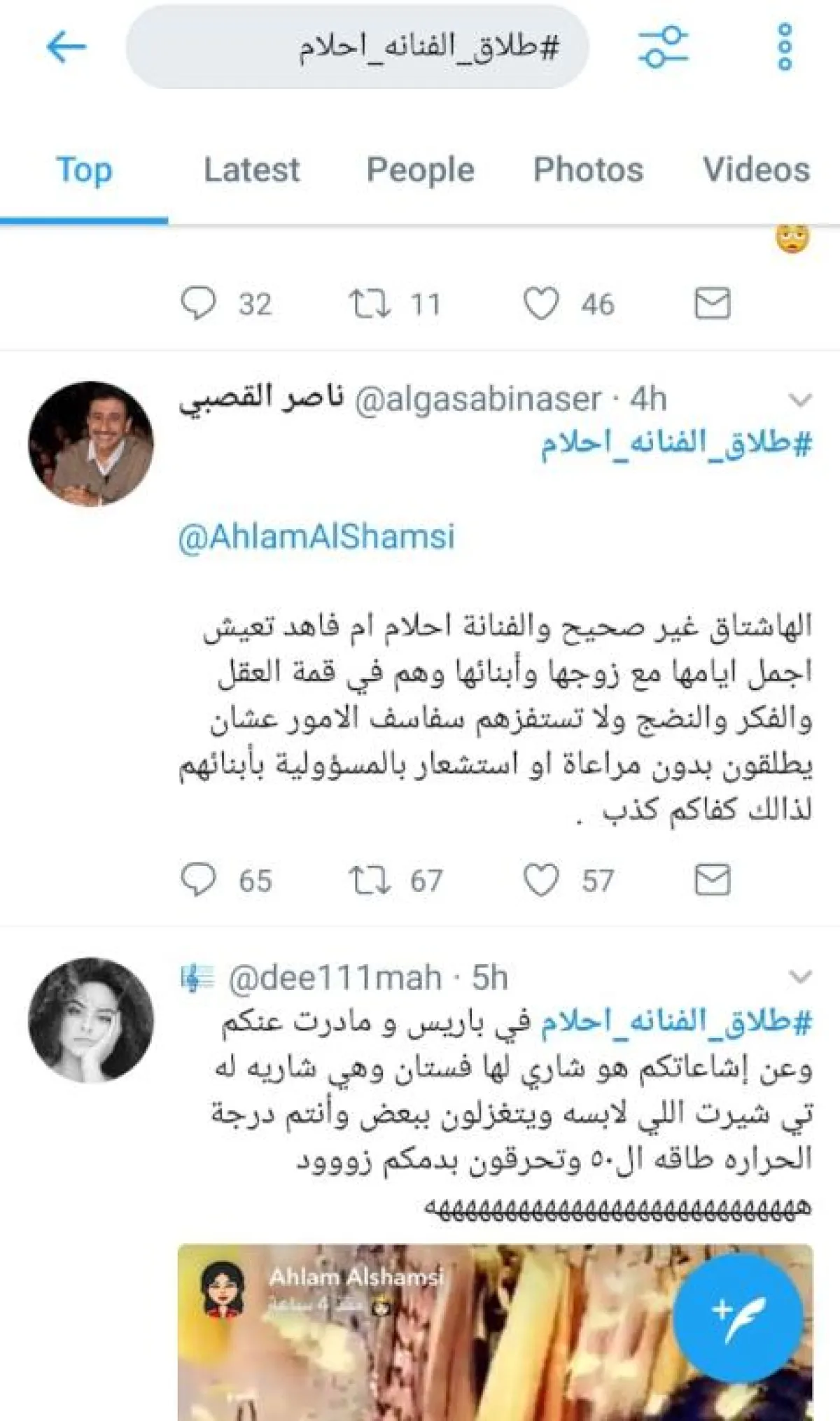Select the Top tab

(x=84, y=170)
